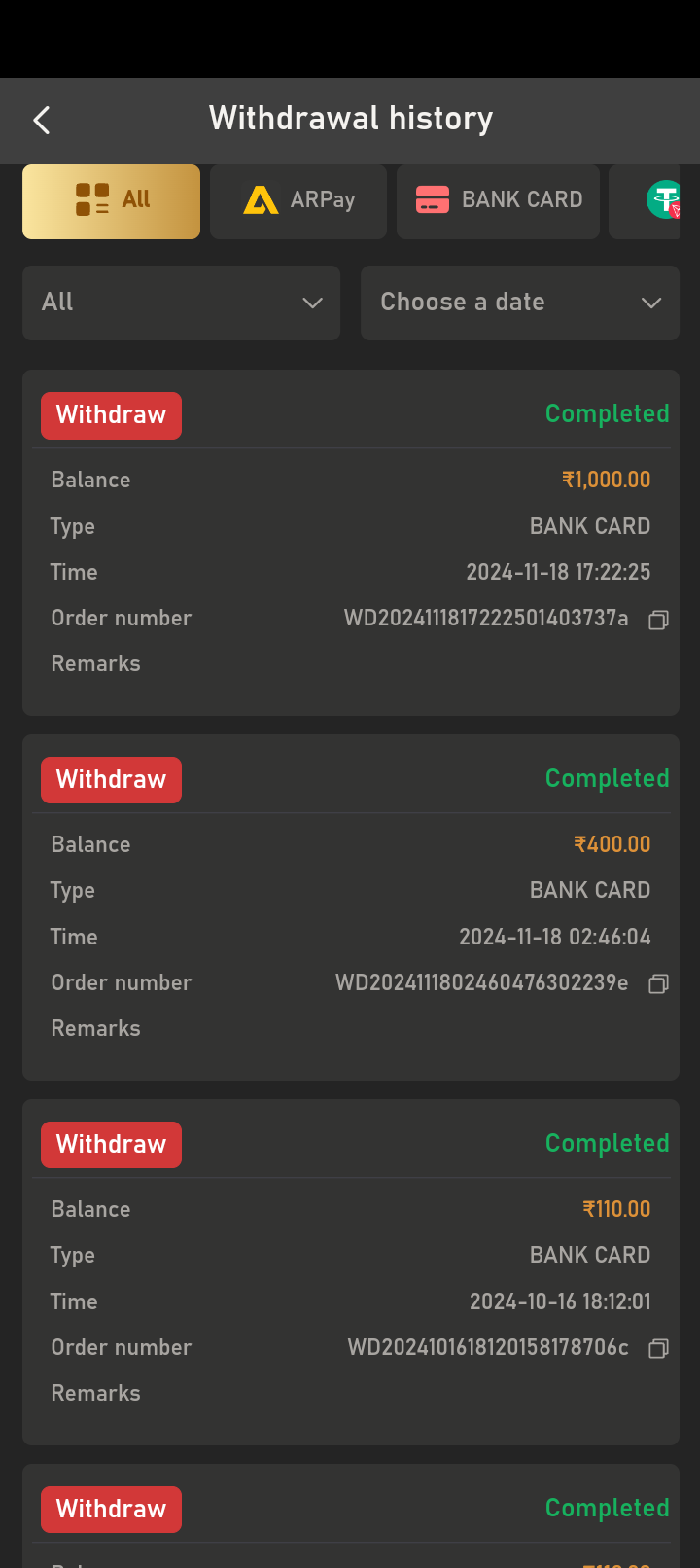Switch to the BANK CARD tab
Image resolution: width=700 pixels, height=1568 pixels.
pyautogui.click(x=498, y=201)
